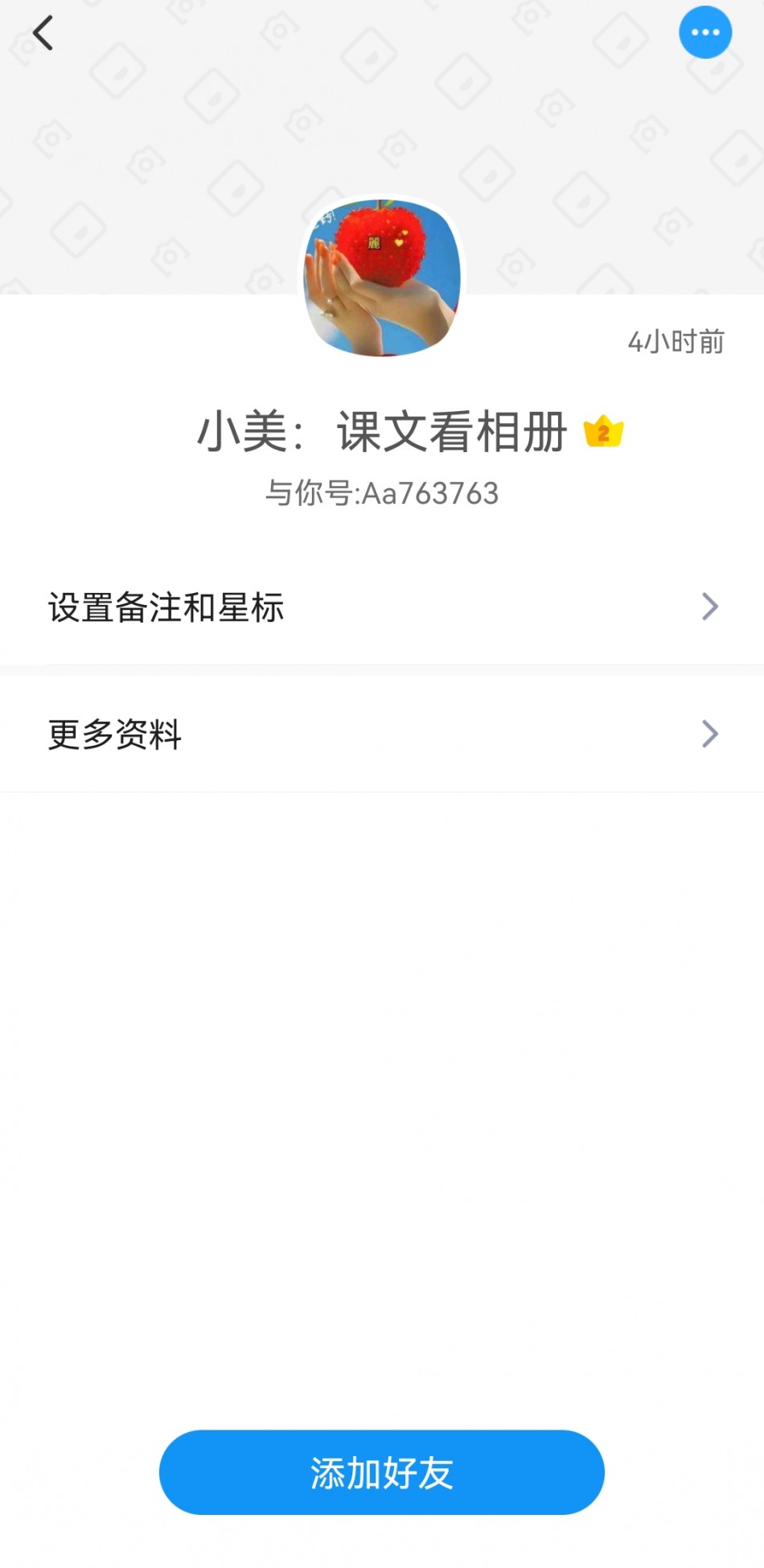Open the blue three-dot more menu

(x=705, y=32)
